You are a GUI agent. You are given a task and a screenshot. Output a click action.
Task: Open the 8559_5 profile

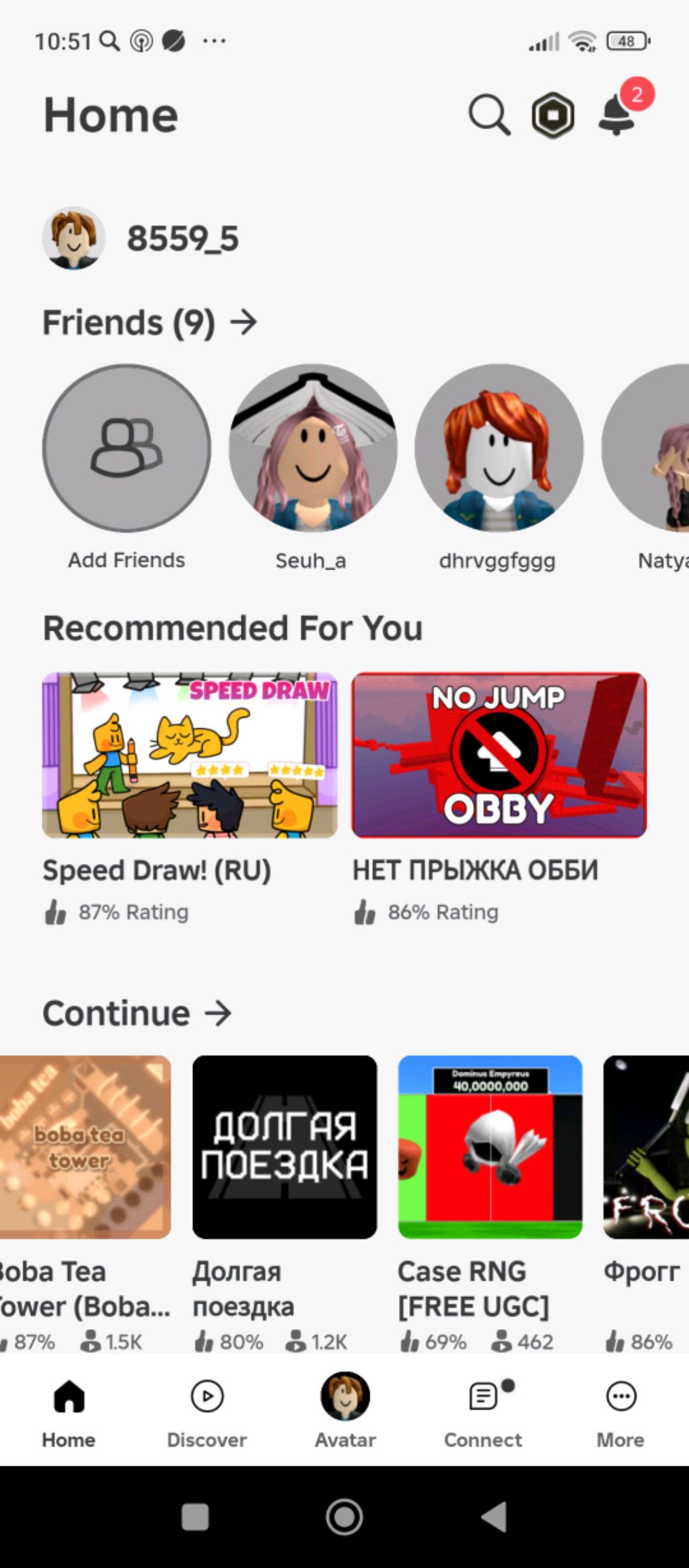click(x=141, y=238)
